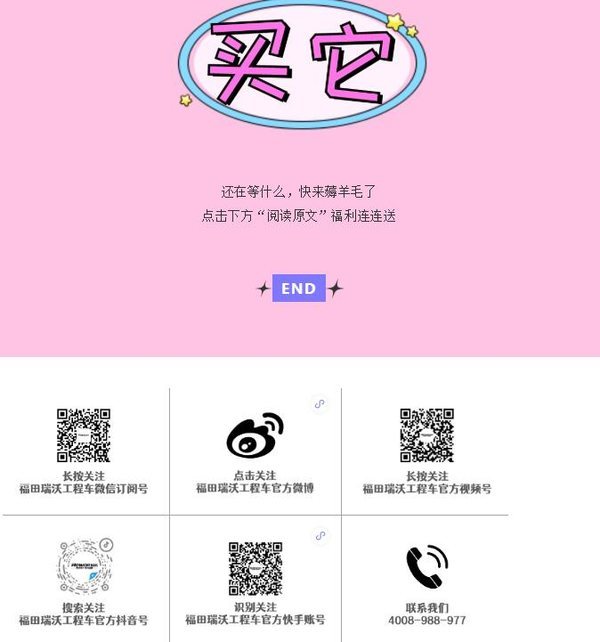Open the official Kuaishou account tile
The height and width of the screenshot is (642, 600).
[x=255, y=580]
